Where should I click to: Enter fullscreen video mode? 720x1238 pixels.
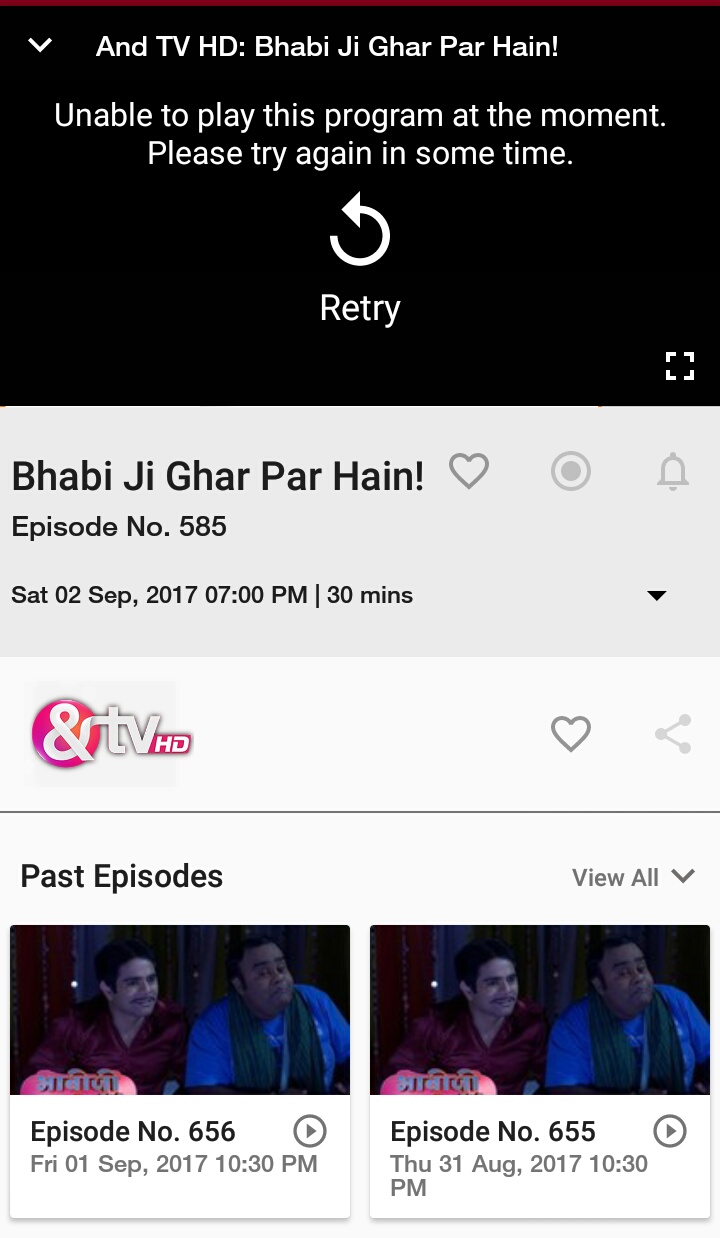click(680, 366)
